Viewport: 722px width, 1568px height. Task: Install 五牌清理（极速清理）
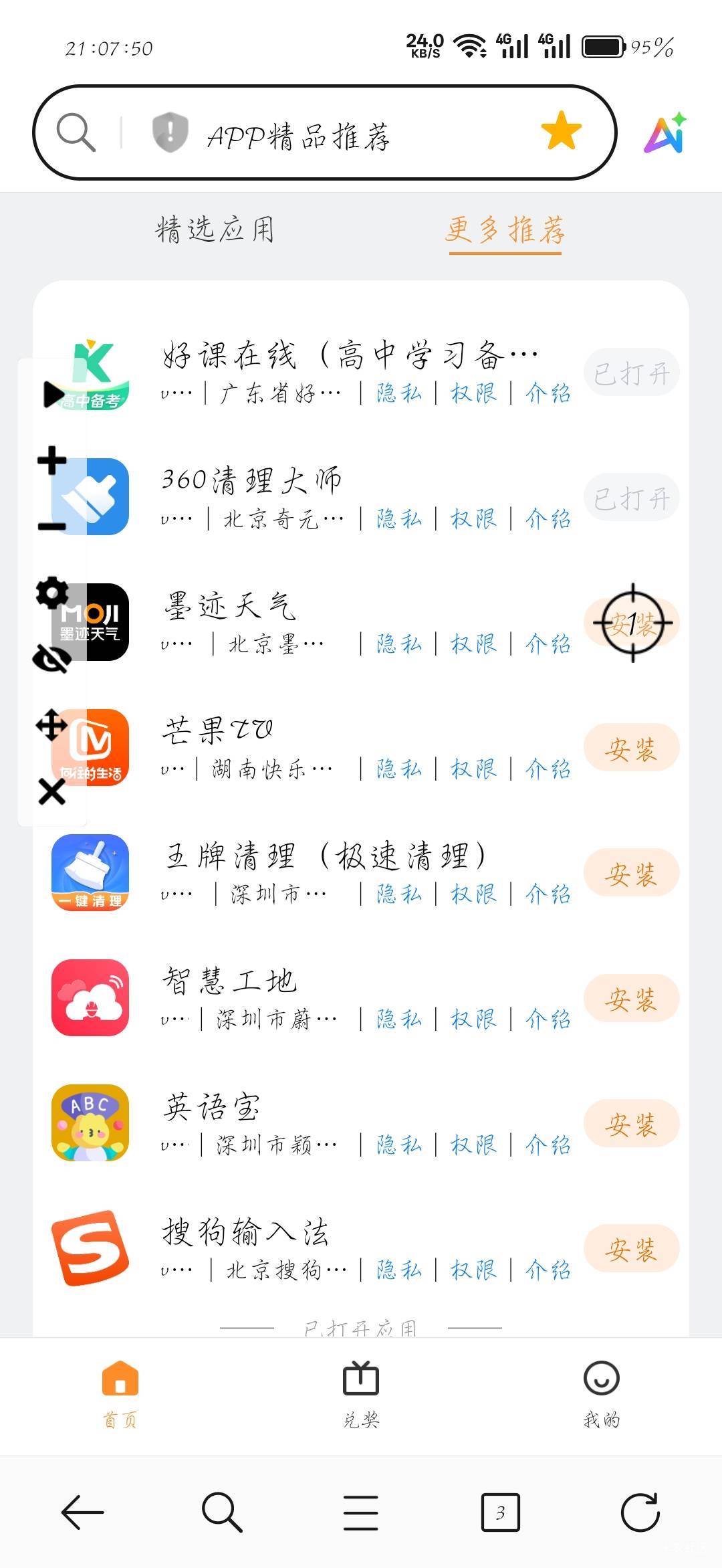click(x=632, y=873)
